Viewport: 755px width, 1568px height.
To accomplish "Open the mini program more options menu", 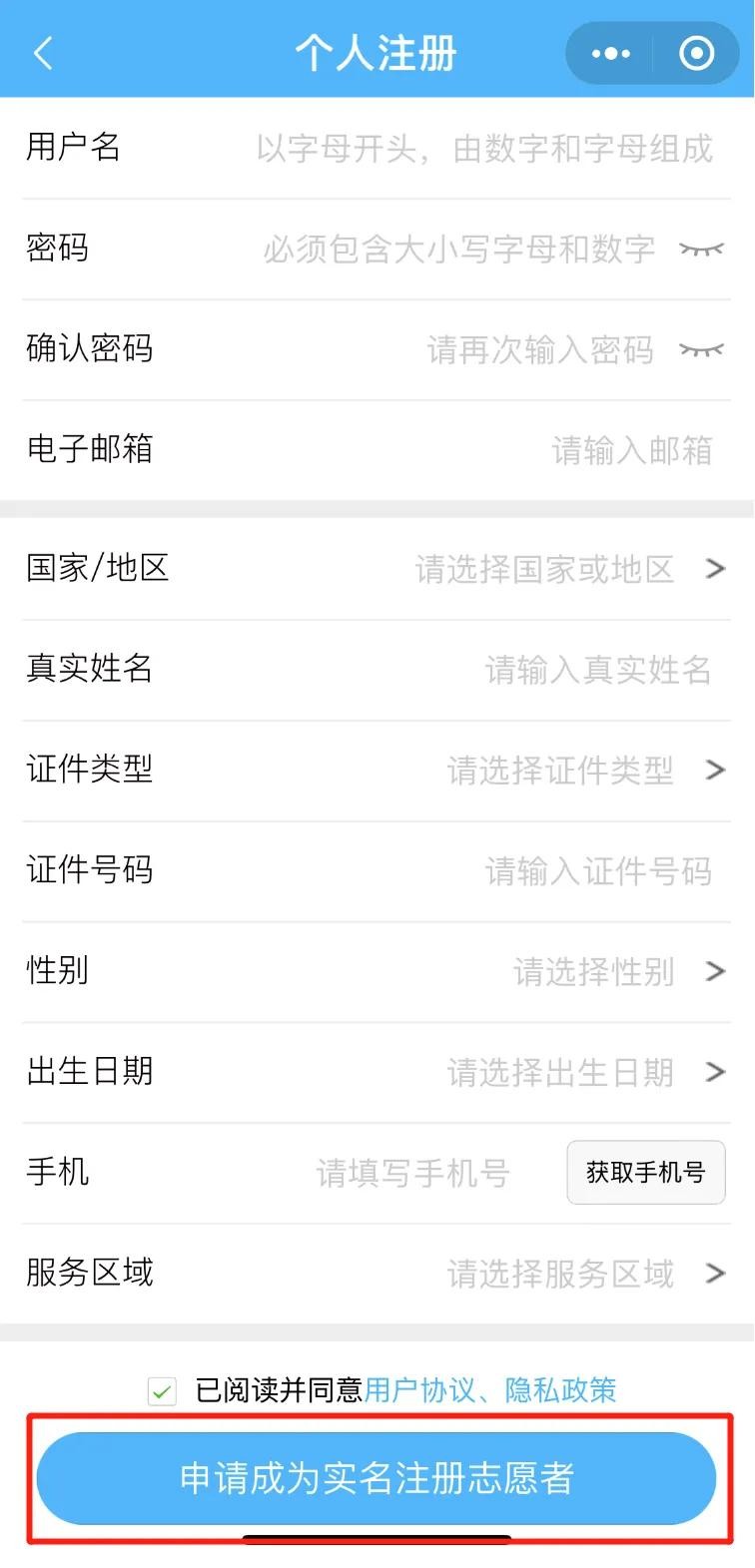I will [x=611, y=53].
